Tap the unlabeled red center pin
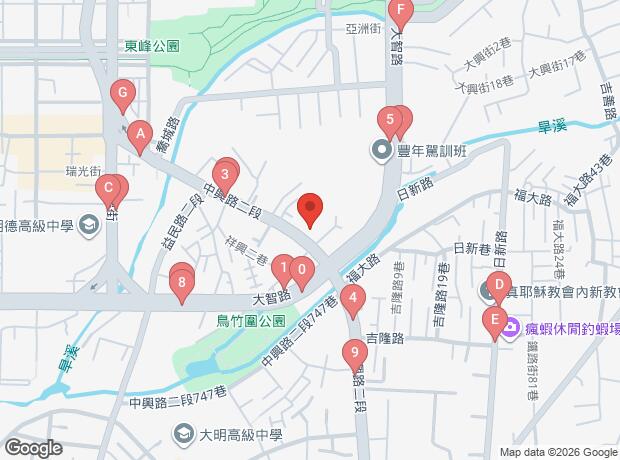 [x=310, y=209]
